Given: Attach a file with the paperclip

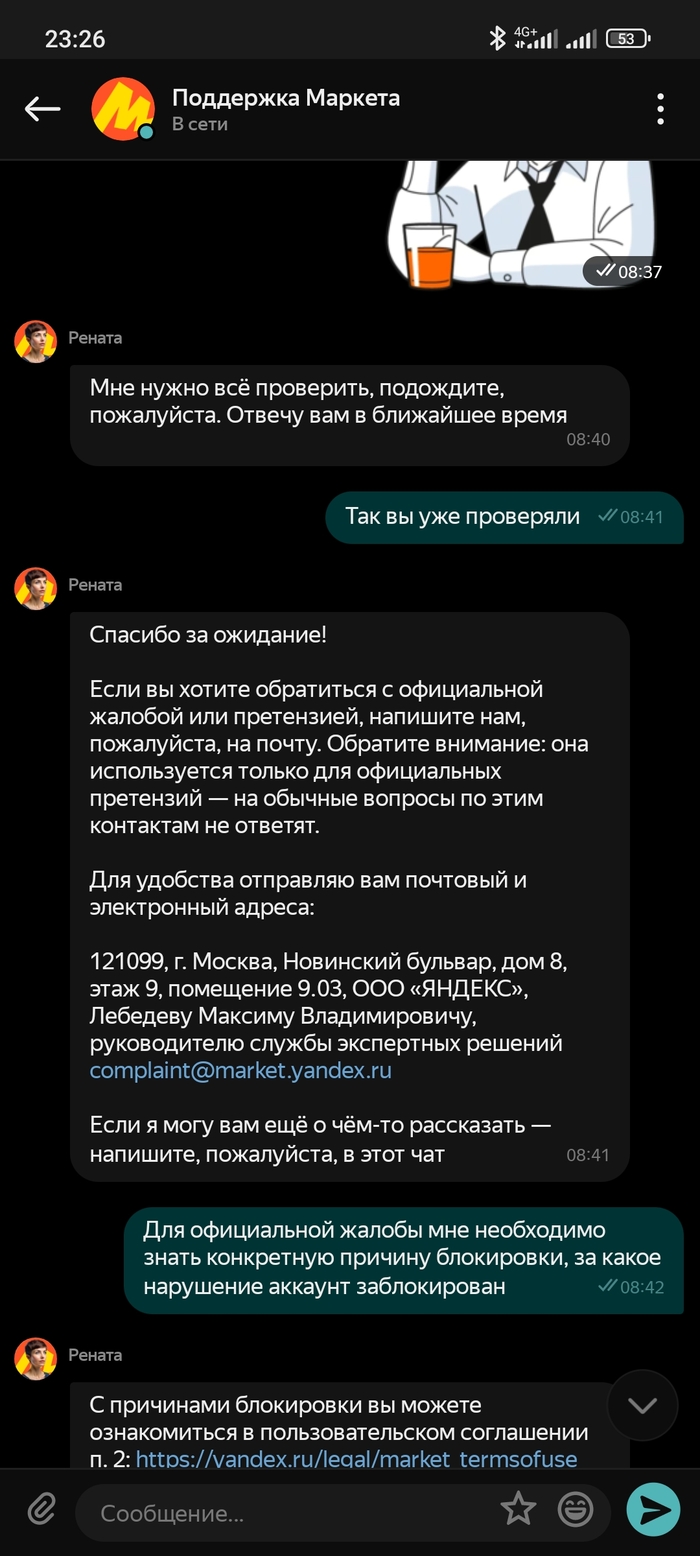Looking at the screenshot, I should pyautogui.click(x=41, y=1508).
